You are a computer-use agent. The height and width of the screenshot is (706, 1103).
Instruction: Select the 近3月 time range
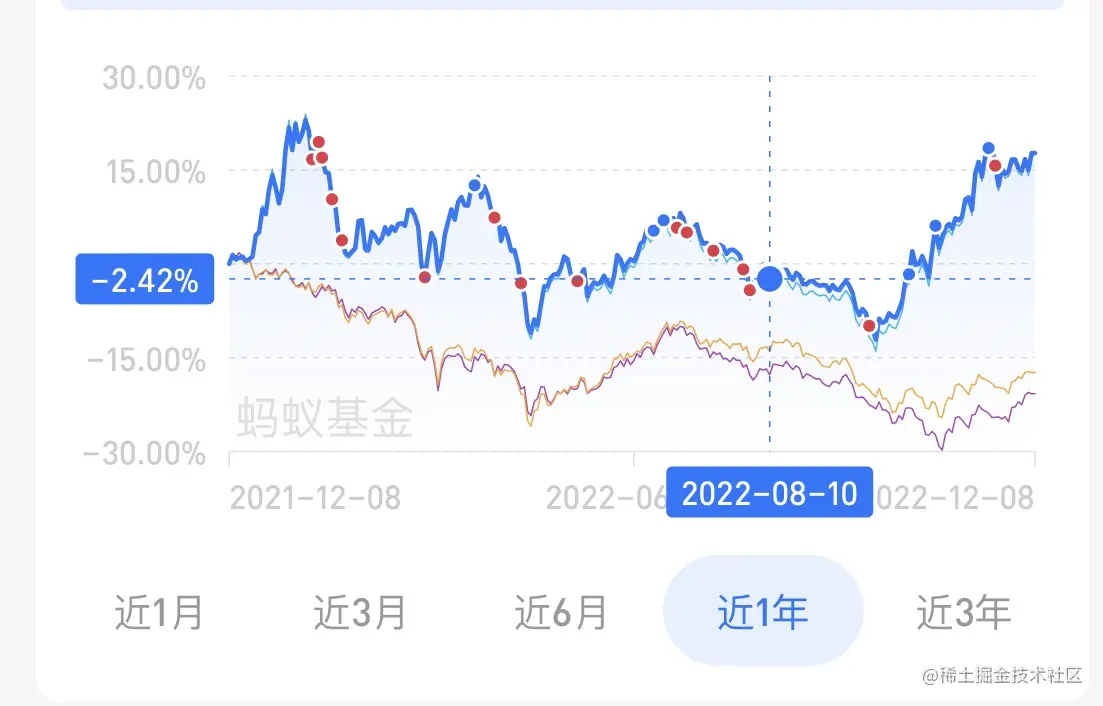click(x=360, y=611)
